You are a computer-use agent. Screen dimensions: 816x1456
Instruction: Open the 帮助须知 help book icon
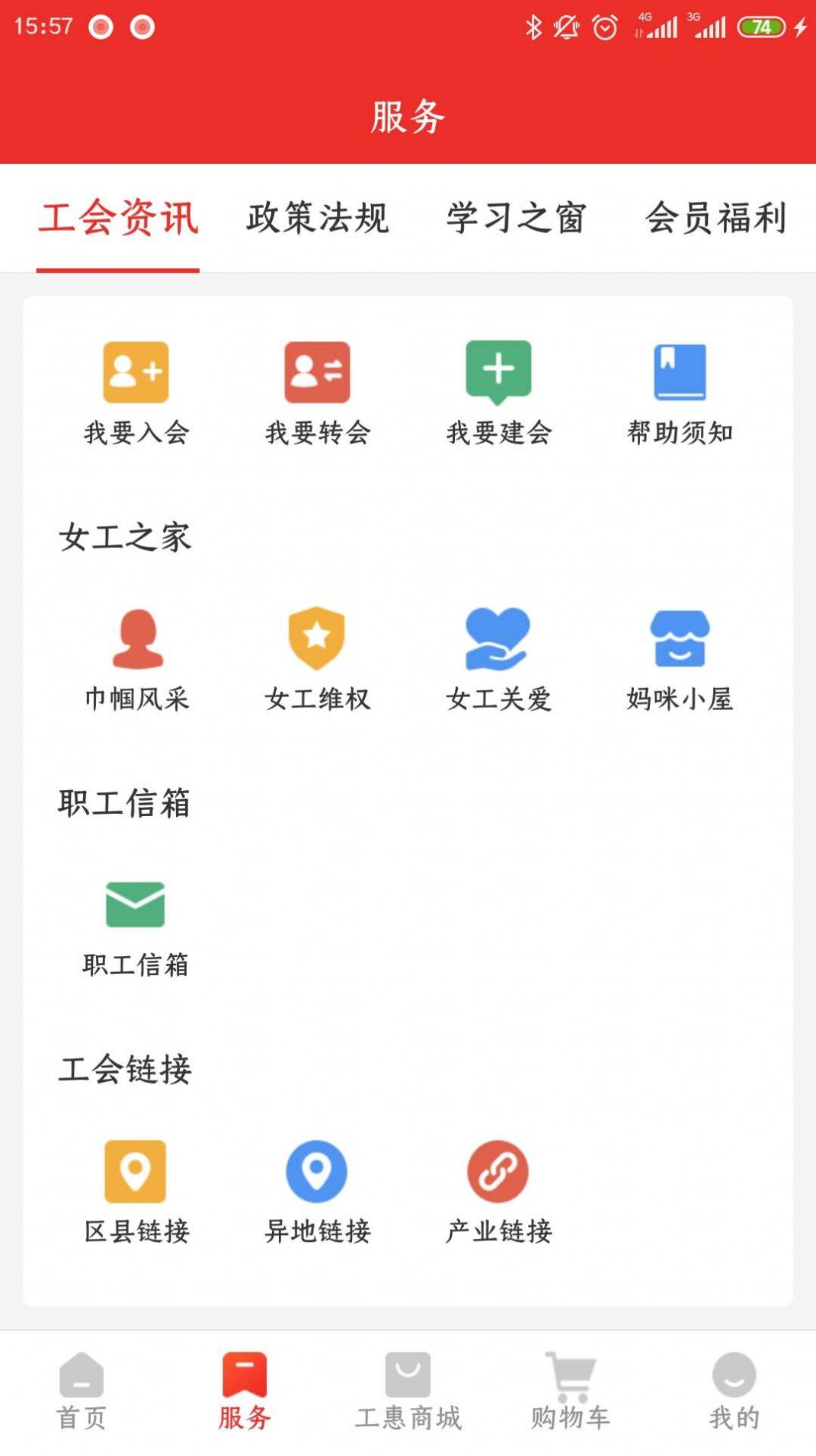[x=680, y=373]
